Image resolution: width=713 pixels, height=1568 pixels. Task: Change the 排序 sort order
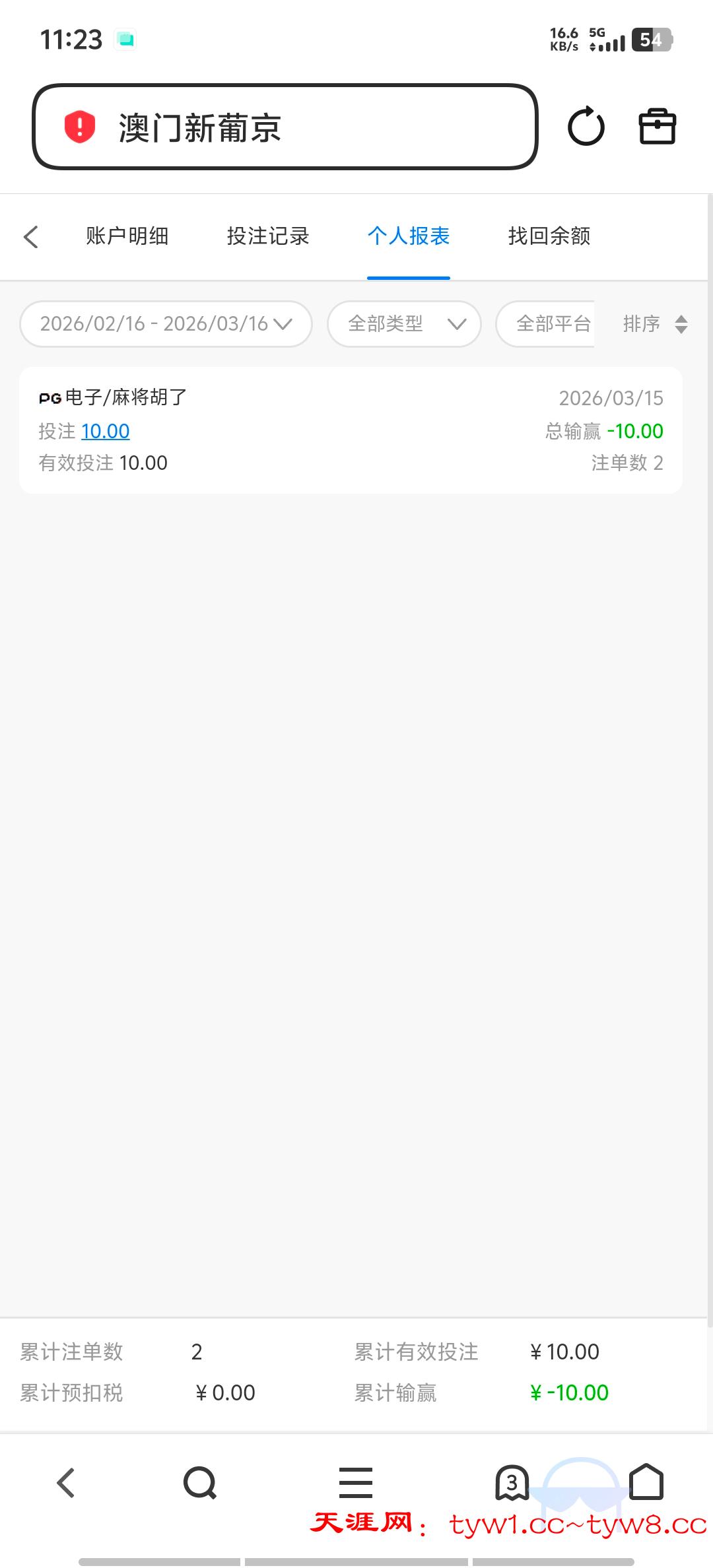pyautogui.click(x=655, y=324)
